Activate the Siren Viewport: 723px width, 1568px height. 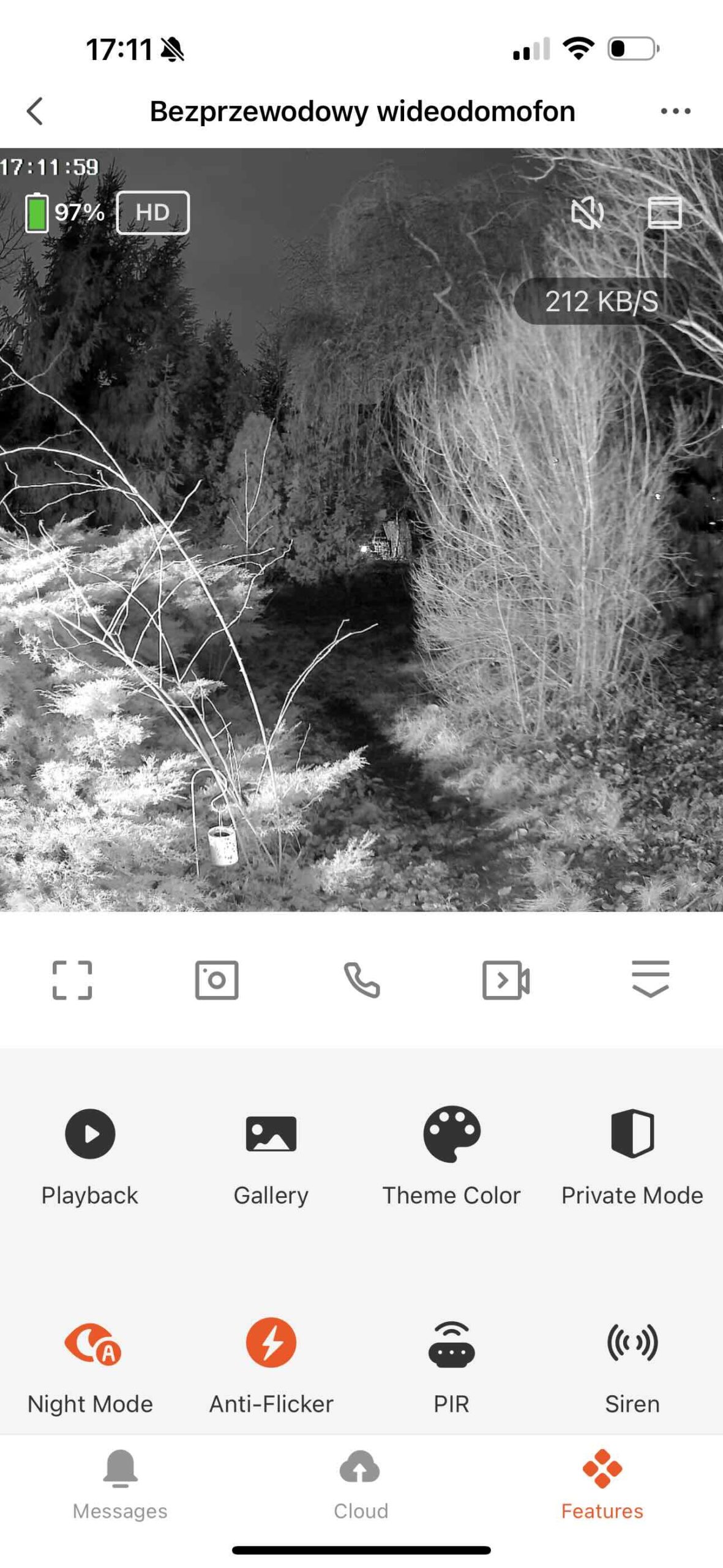[632, 1361]
